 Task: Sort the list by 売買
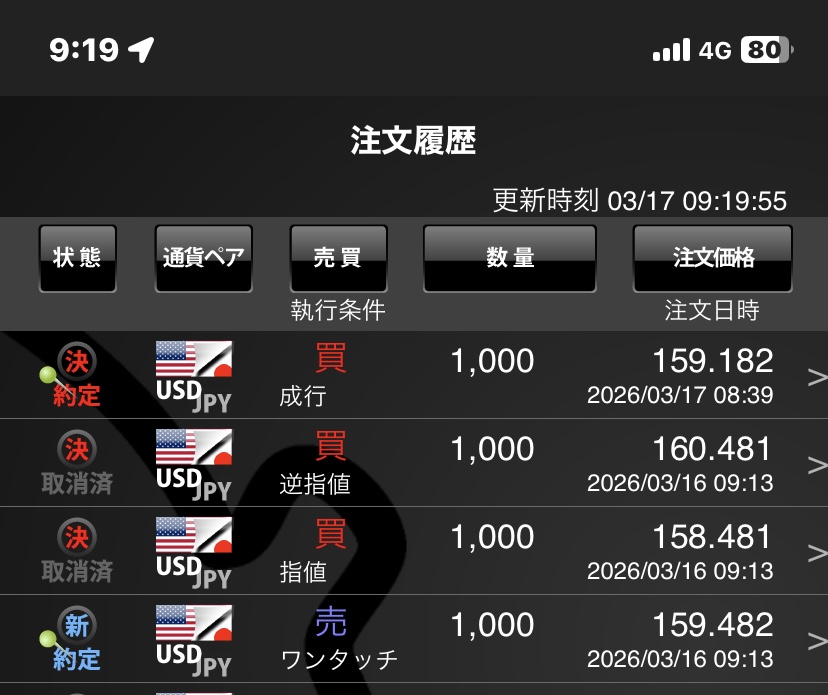coord(338,258)
